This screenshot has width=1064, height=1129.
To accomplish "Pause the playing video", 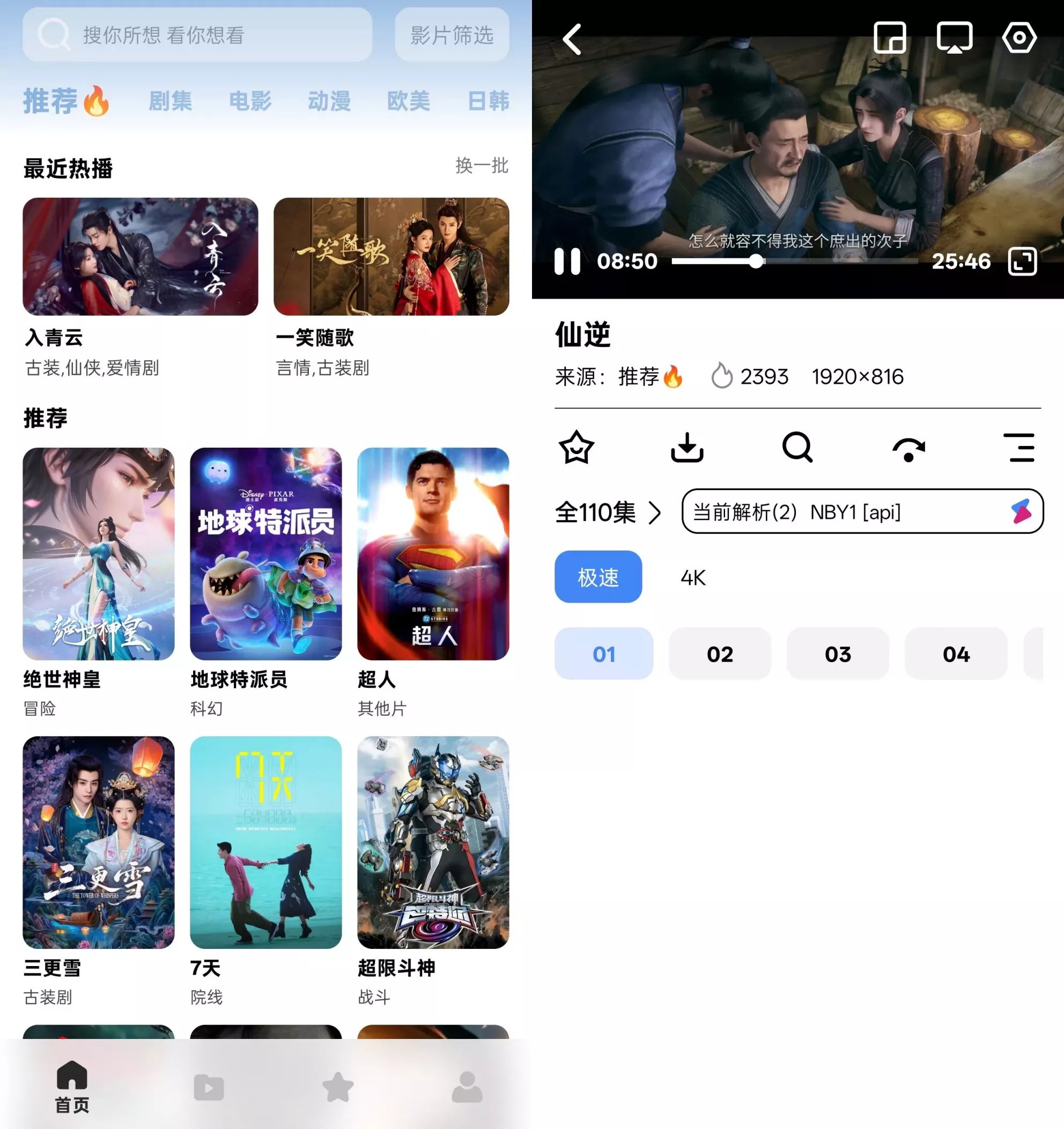I will click(567, 262).
